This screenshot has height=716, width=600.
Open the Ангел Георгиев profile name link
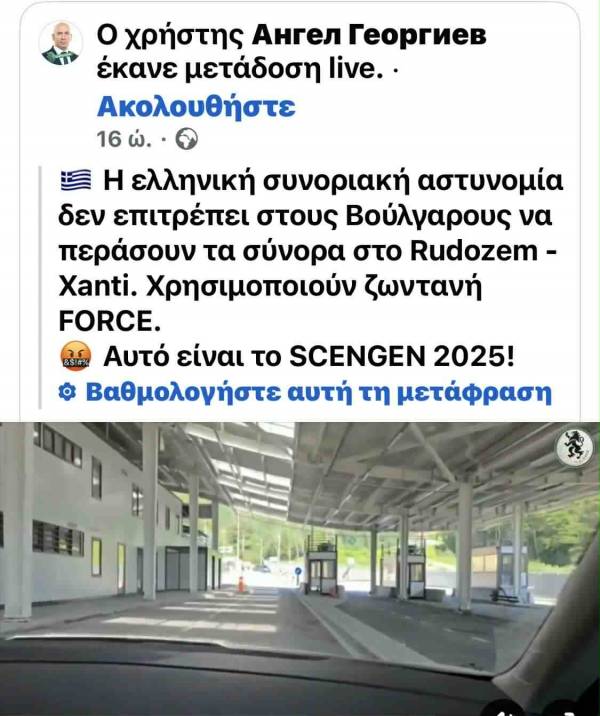coord(368,35)
